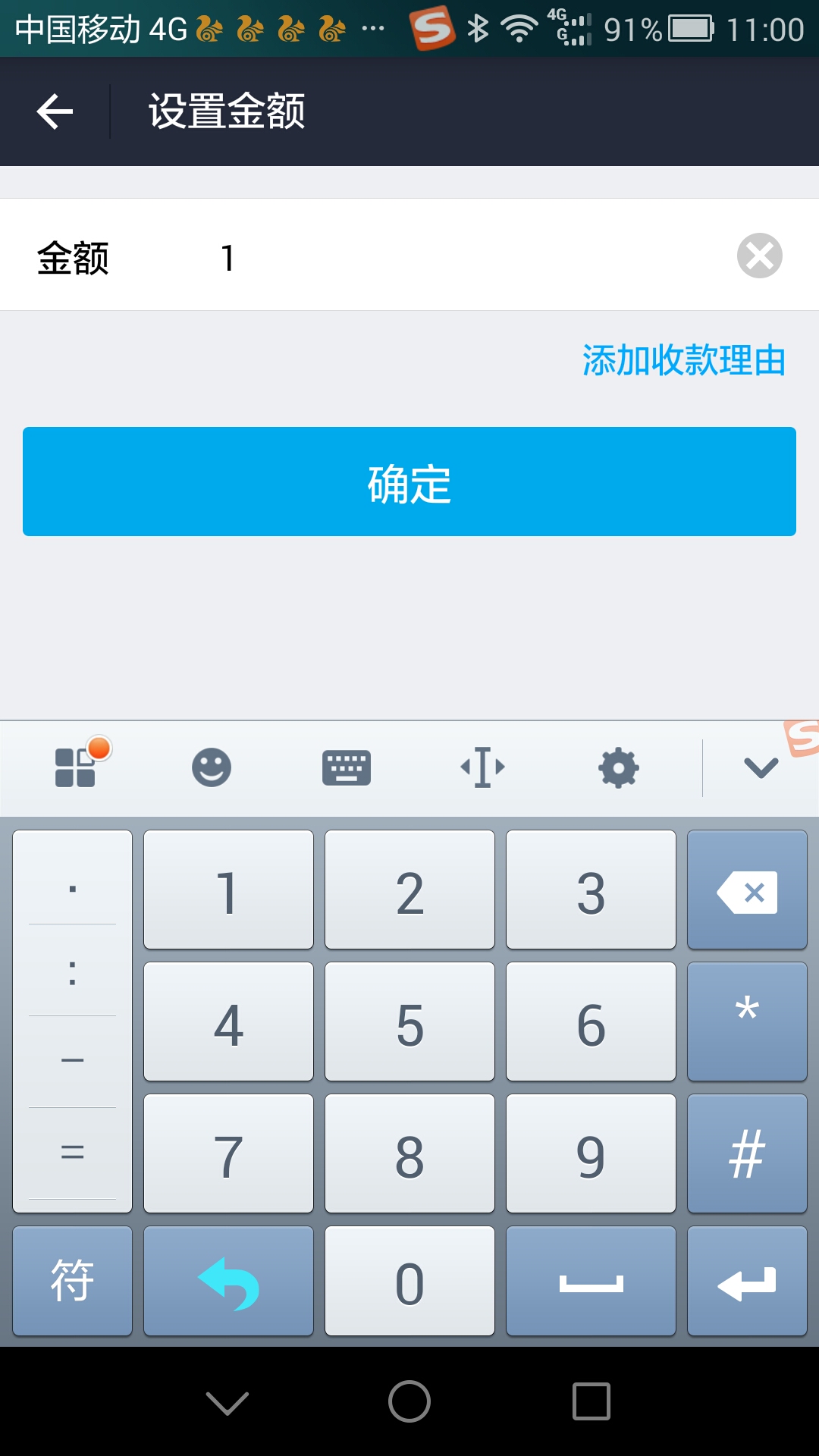Go back from the 设置金额 screen
819x1456 pixels.
click(x=55, y=111)
